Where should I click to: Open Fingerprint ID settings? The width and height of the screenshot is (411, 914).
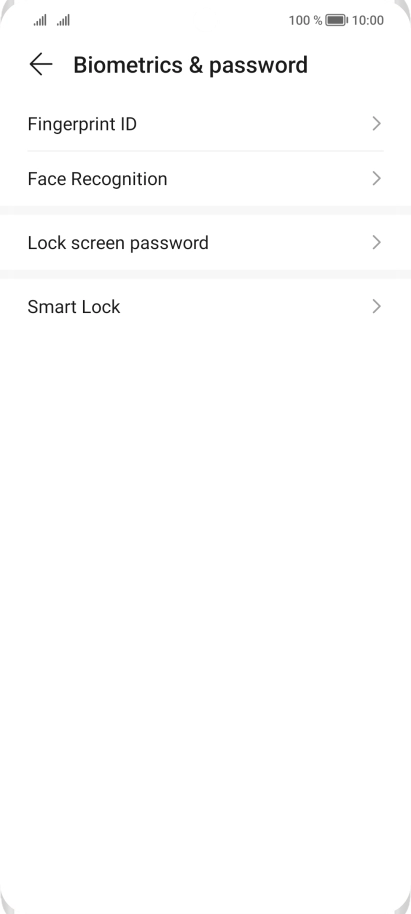coord(205,124)
